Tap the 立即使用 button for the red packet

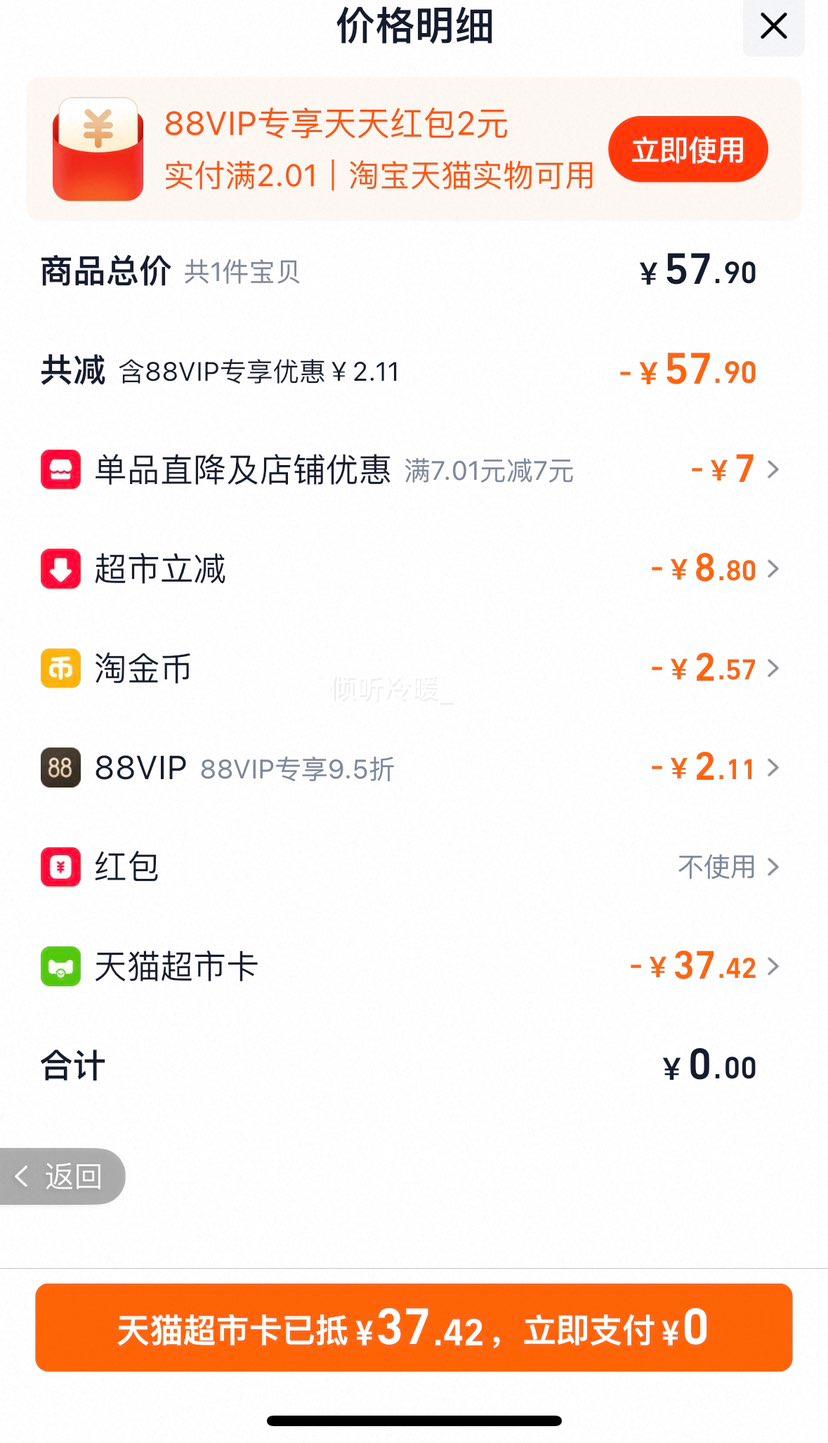(687, 148)
